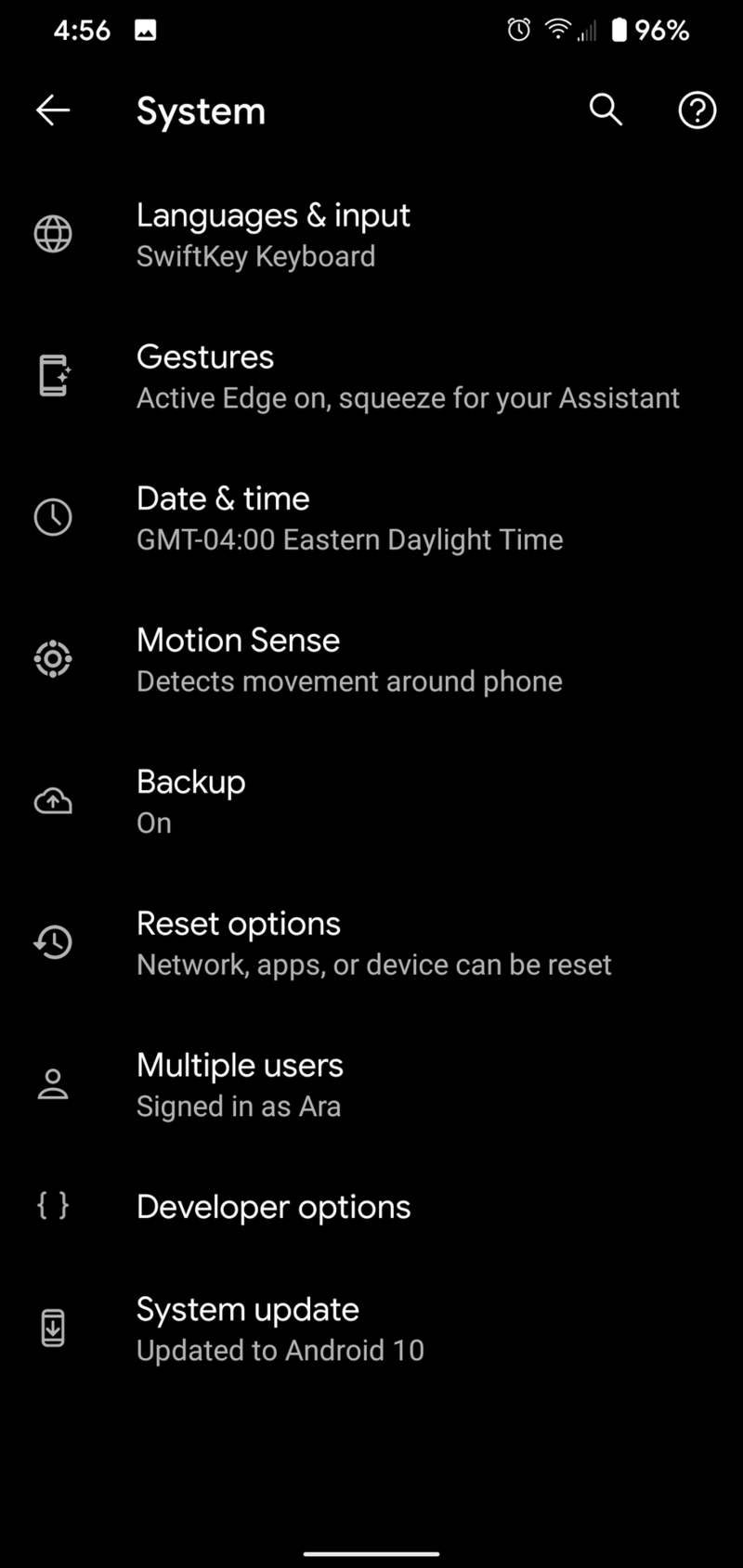Click the Reset options history icon
This screenshot has width=743, height=1568.
pyautogui.click(x=53, y=942)
